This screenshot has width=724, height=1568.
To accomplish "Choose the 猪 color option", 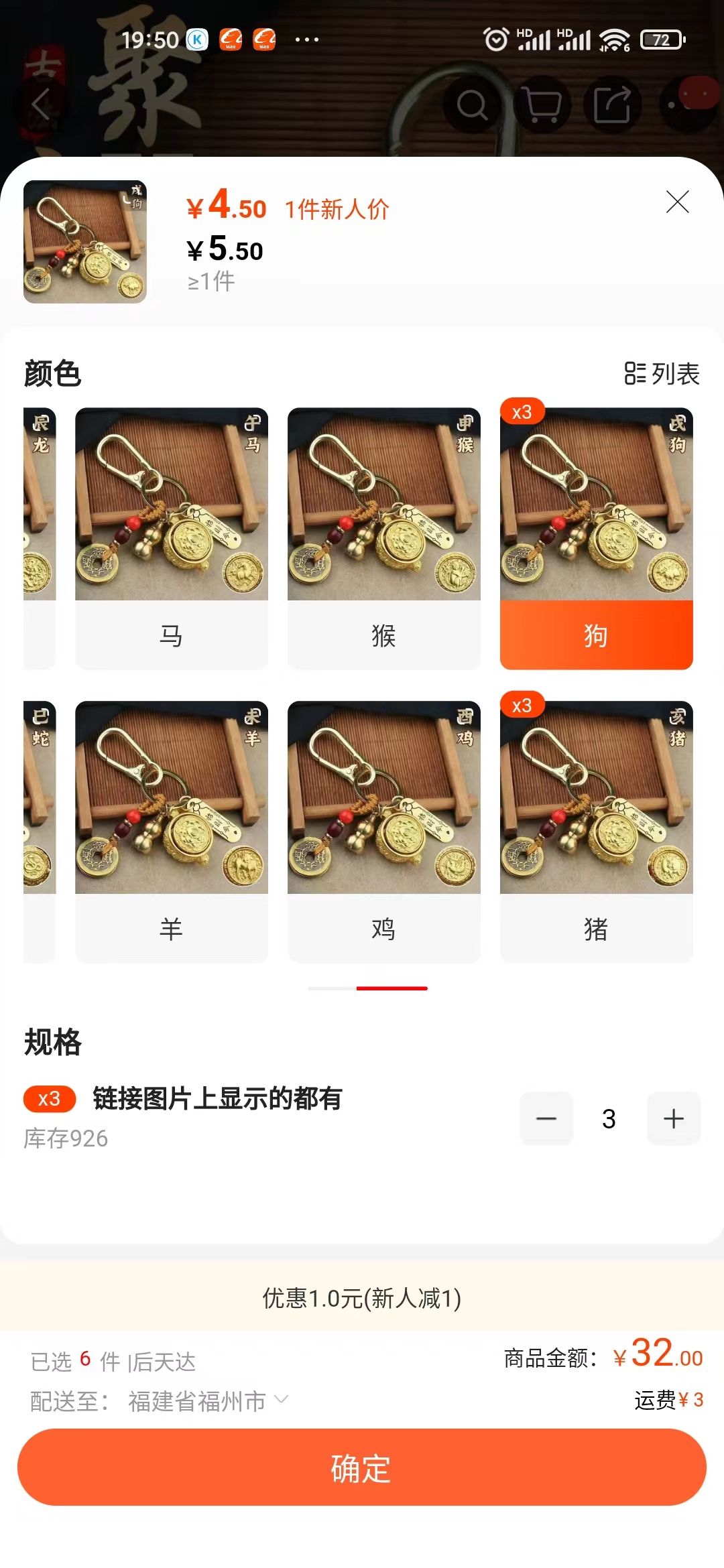I will tap(596, 832).
